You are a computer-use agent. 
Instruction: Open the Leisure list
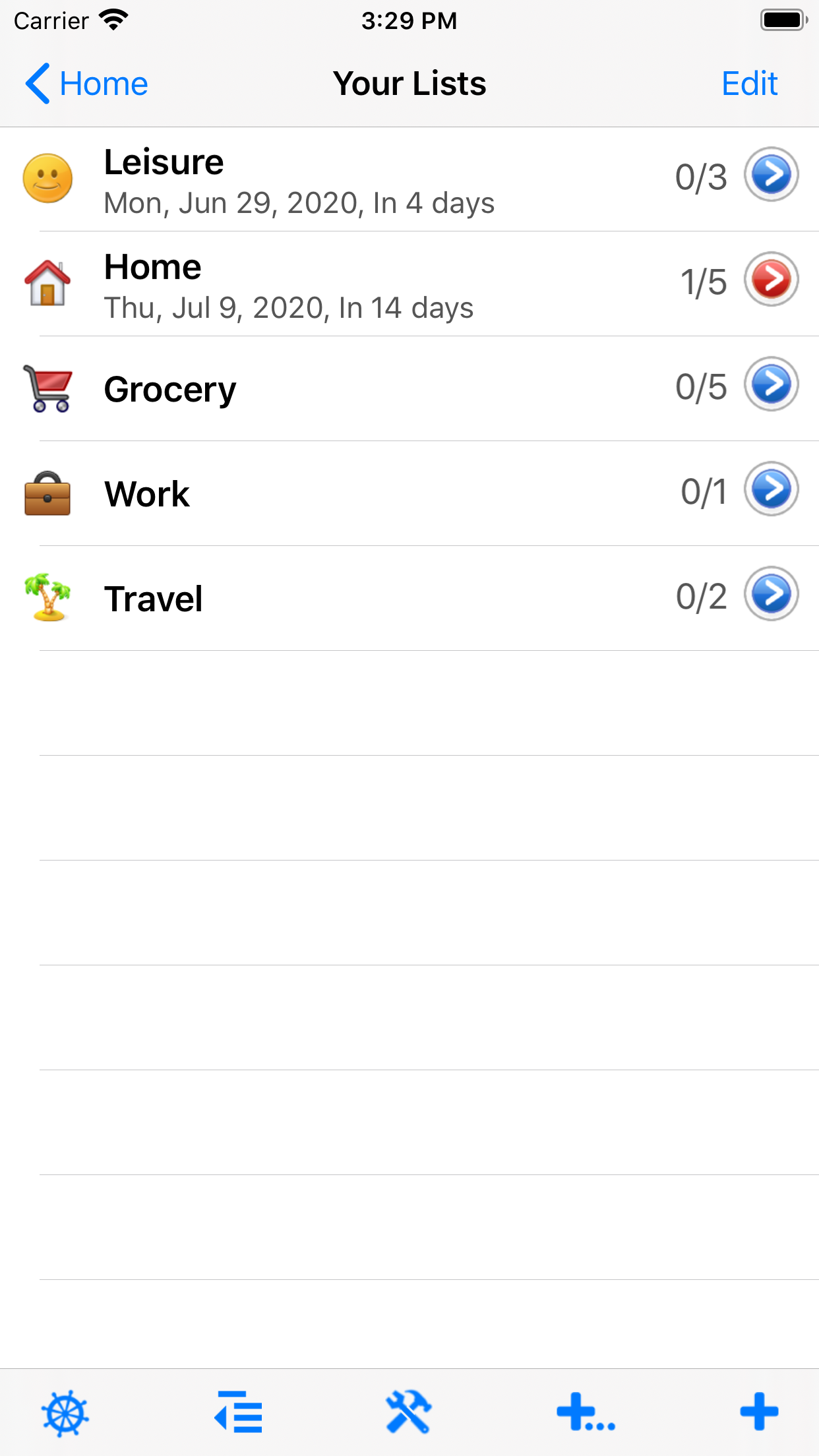pos(409,179)
